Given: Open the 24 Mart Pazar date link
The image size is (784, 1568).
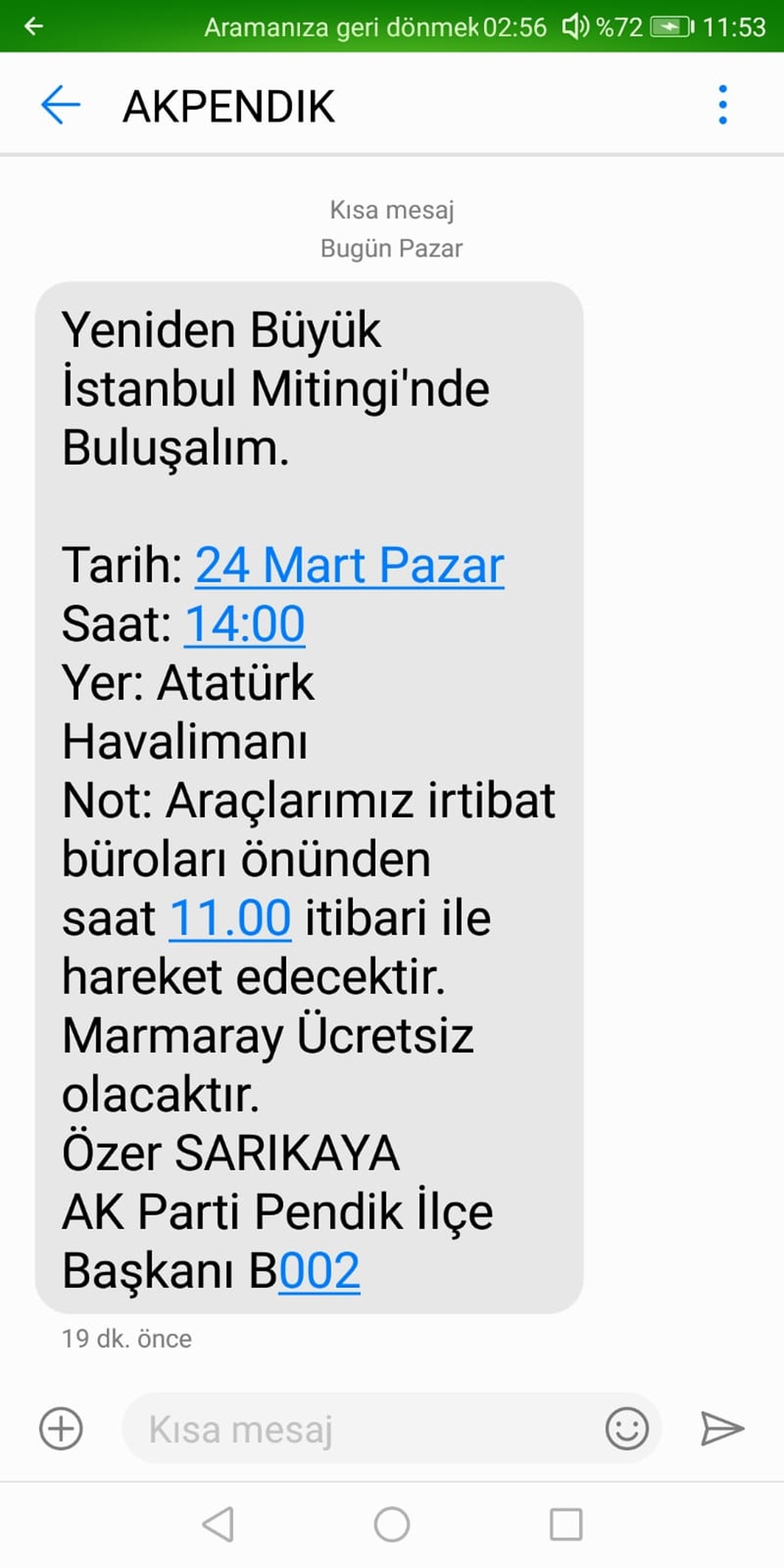Looking at the screenshot, I should coord(350,565).
